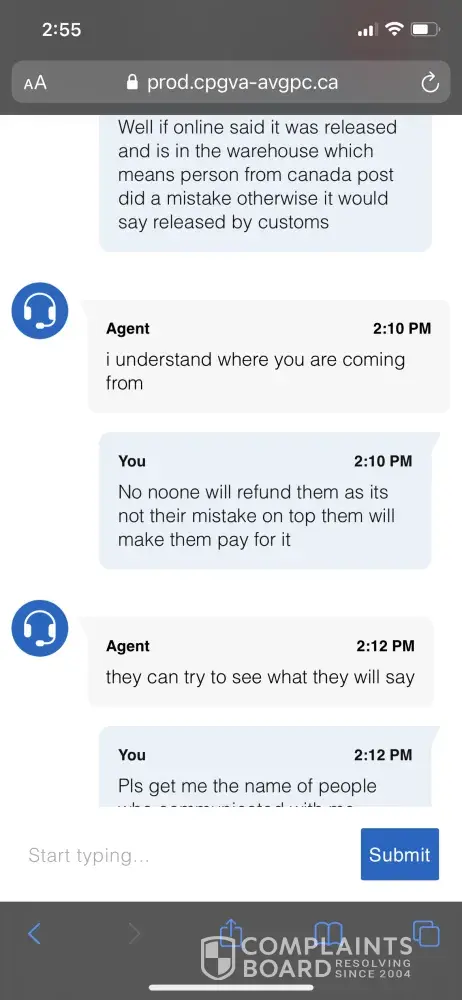Viewport: 462px width, 1000px height.
Task: Go back to the previous page
Action: [34, 934]
